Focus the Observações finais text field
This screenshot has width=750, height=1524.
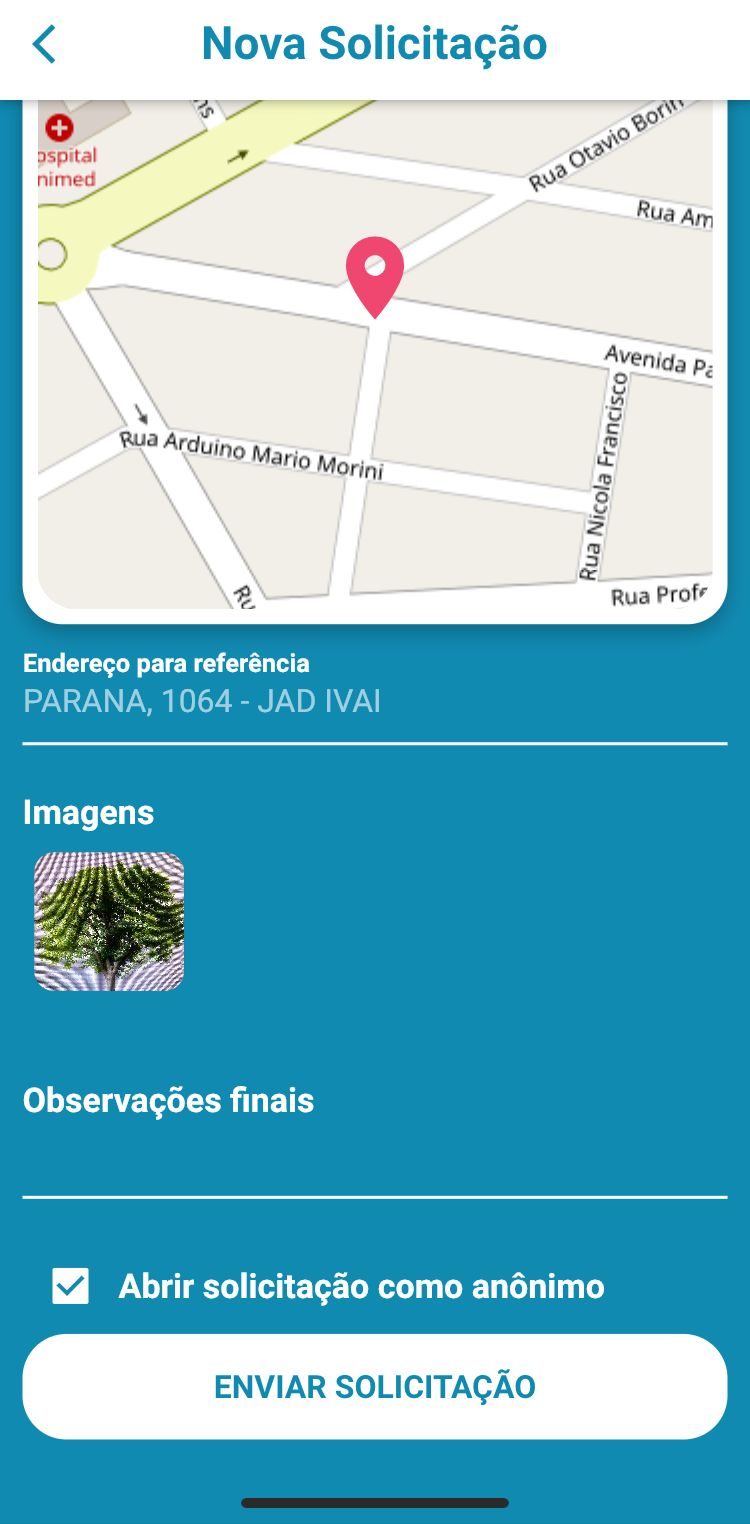click(x=374, y=1165)
